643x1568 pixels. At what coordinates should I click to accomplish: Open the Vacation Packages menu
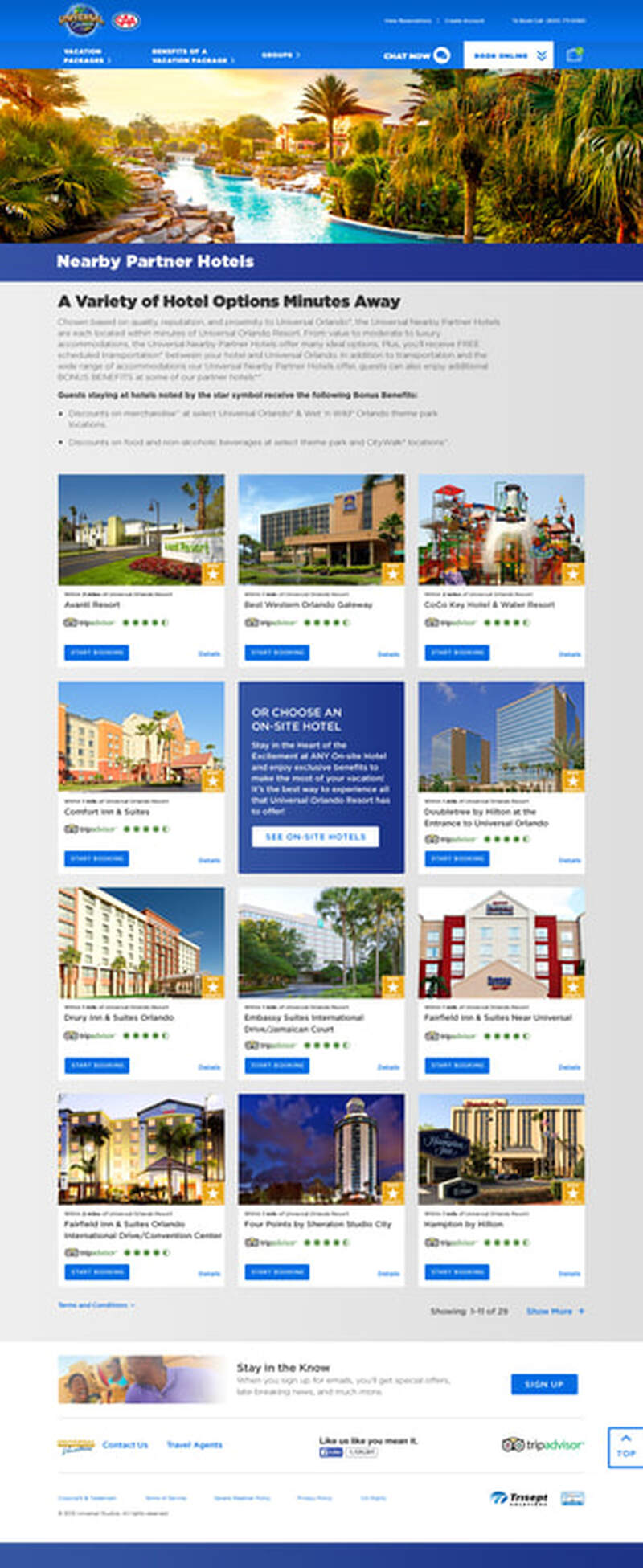86,55
